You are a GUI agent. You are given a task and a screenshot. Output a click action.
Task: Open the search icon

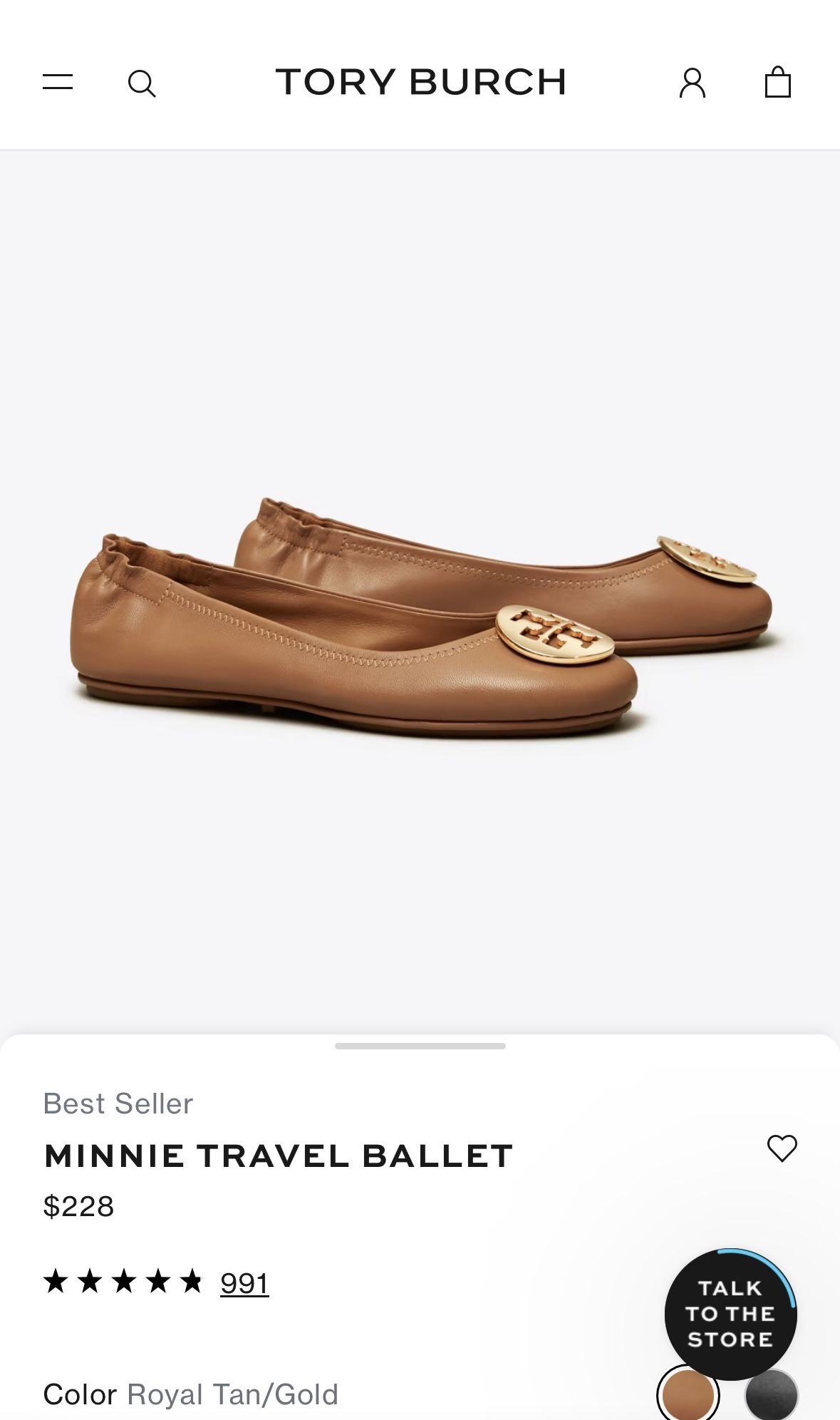click(142, 83)
